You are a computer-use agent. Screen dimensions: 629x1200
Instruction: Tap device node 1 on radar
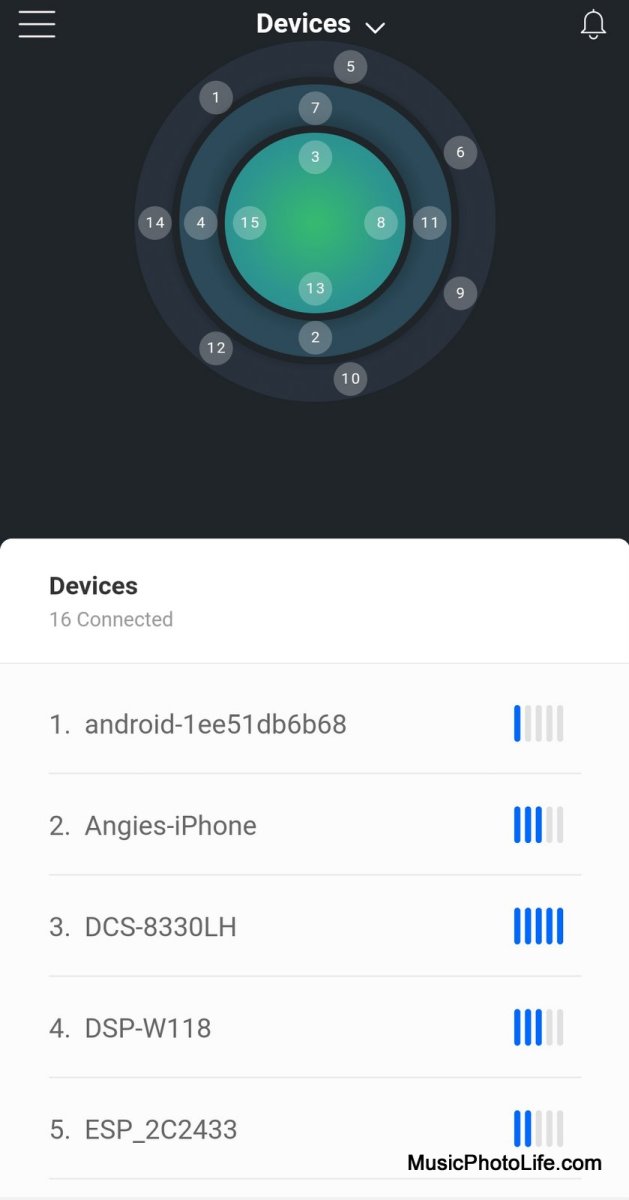(x=215, y=98)
